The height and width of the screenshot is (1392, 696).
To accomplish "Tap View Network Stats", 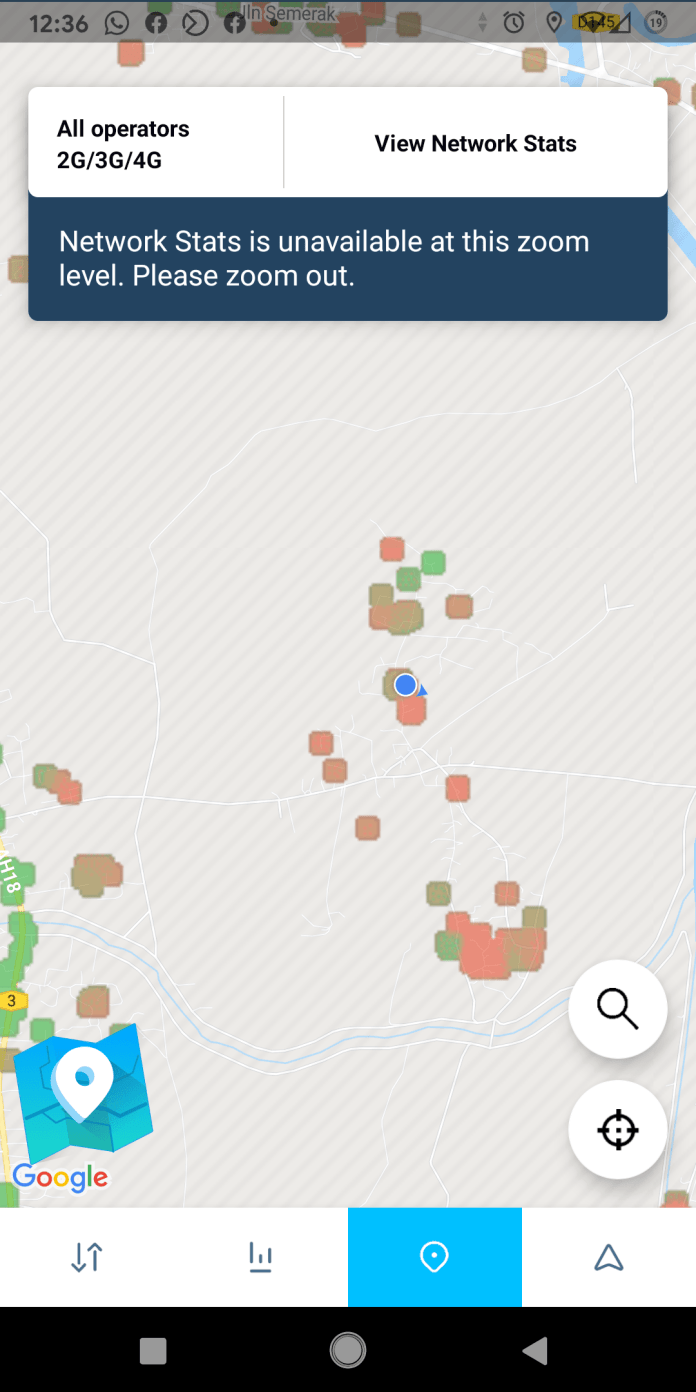I will pos(476,143).
